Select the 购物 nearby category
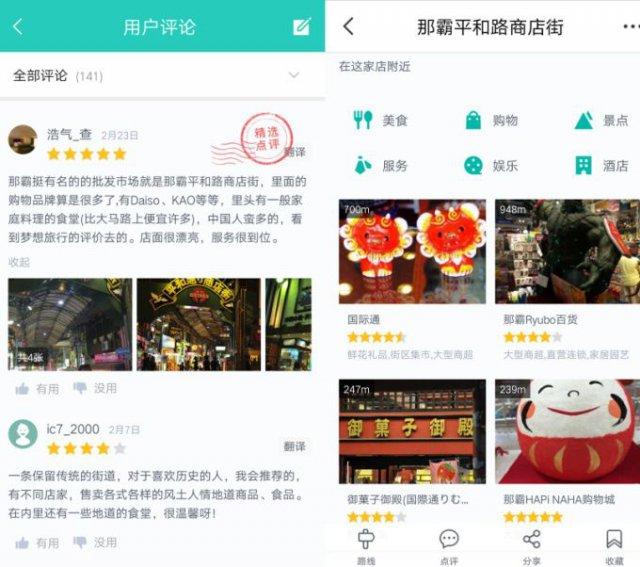The height and width of the screenshot is (567, 640). click(x=491, y=121)
